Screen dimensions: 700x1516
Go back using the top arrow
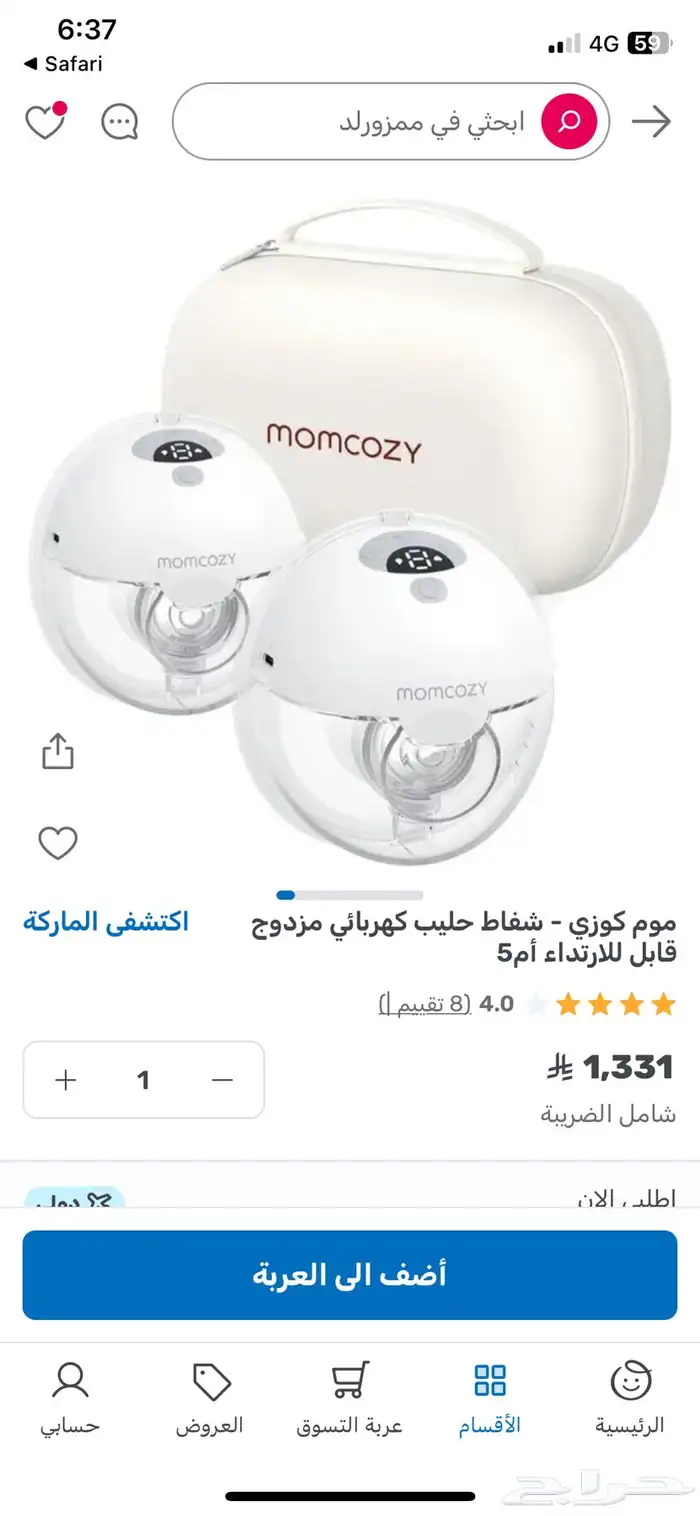tap(652, 122)
